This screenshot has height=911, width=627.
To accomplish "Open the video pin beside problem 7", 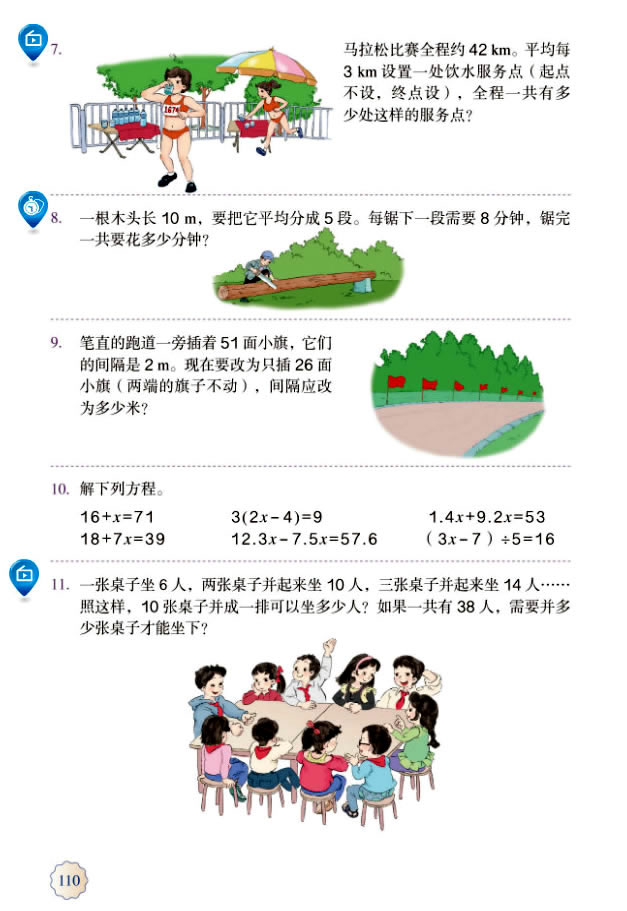I will tap(33, 40).
